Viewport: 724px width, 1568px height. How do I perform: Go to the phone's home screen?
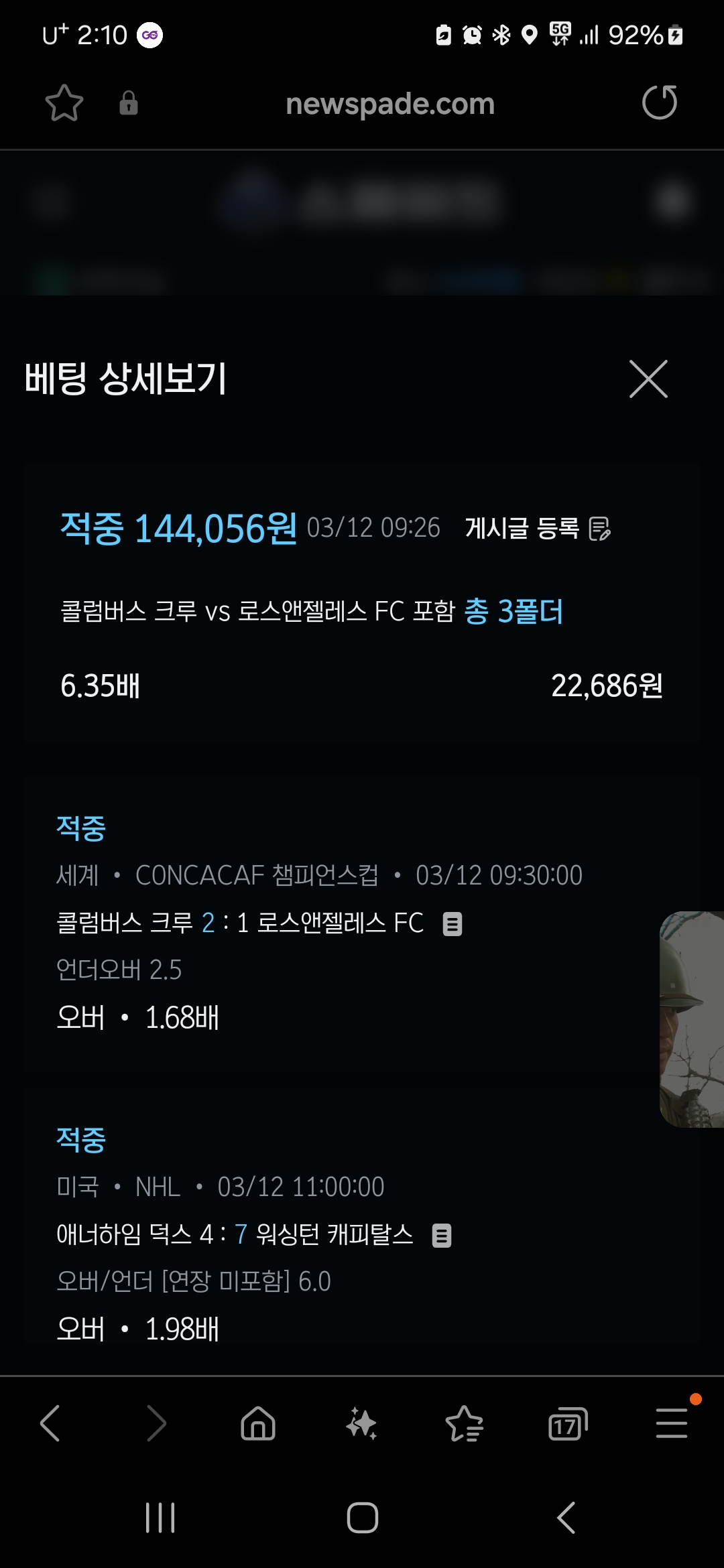click(362, 1518)
